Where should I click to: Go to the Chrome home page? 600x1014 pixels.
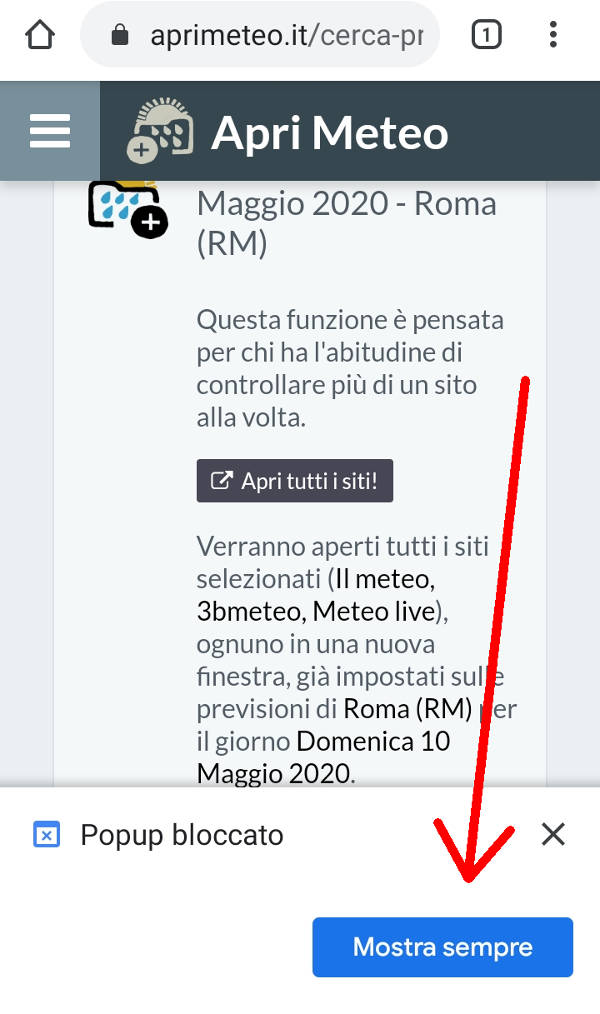pos(39,36)
